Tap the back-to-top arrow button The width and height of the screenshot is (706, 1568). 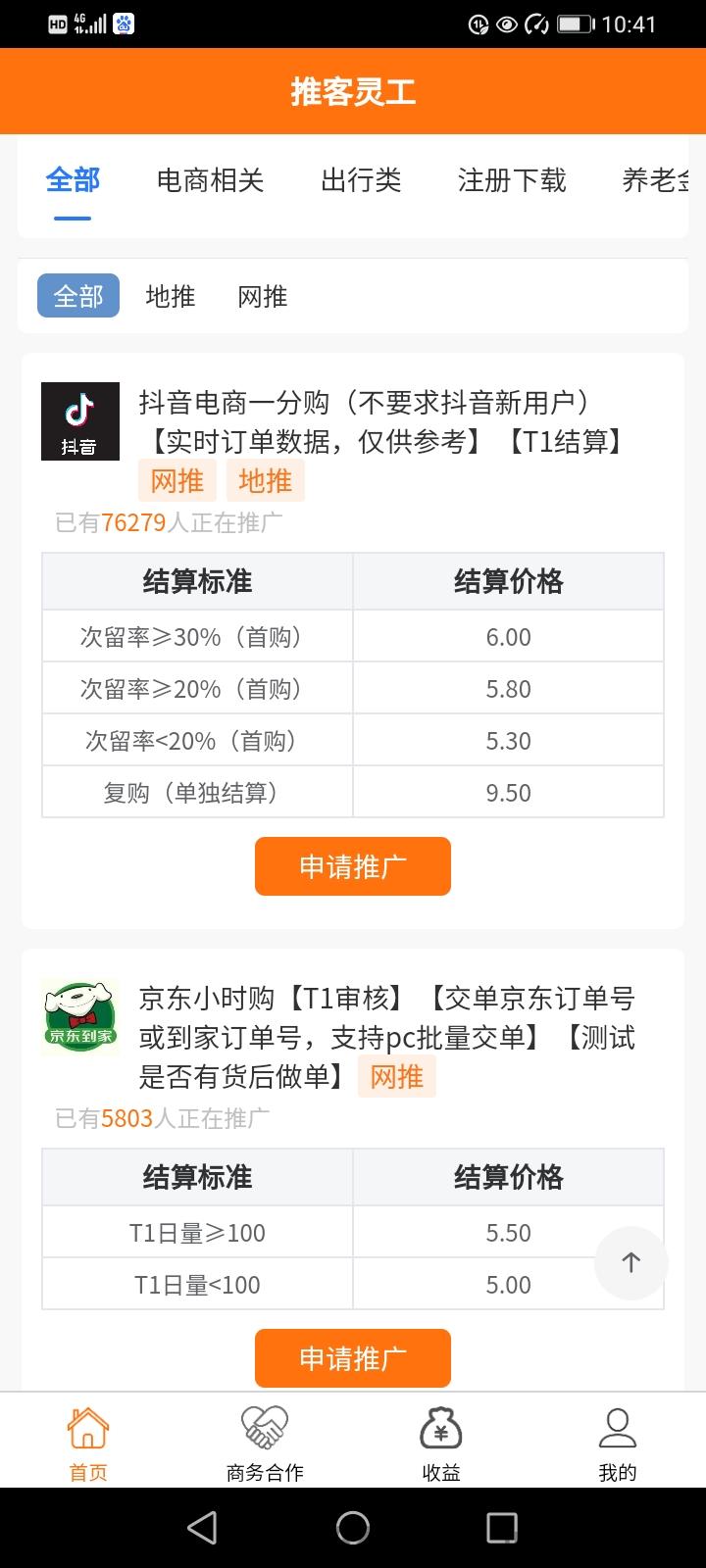[631, 1263]
